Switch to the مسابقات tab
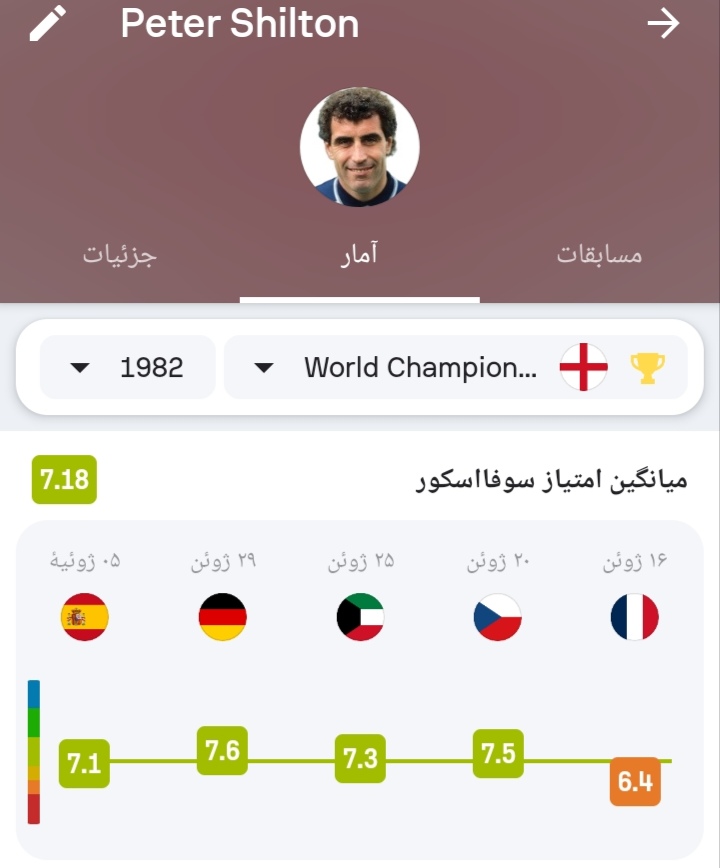The image size is (720, 868). coord(599,255)
